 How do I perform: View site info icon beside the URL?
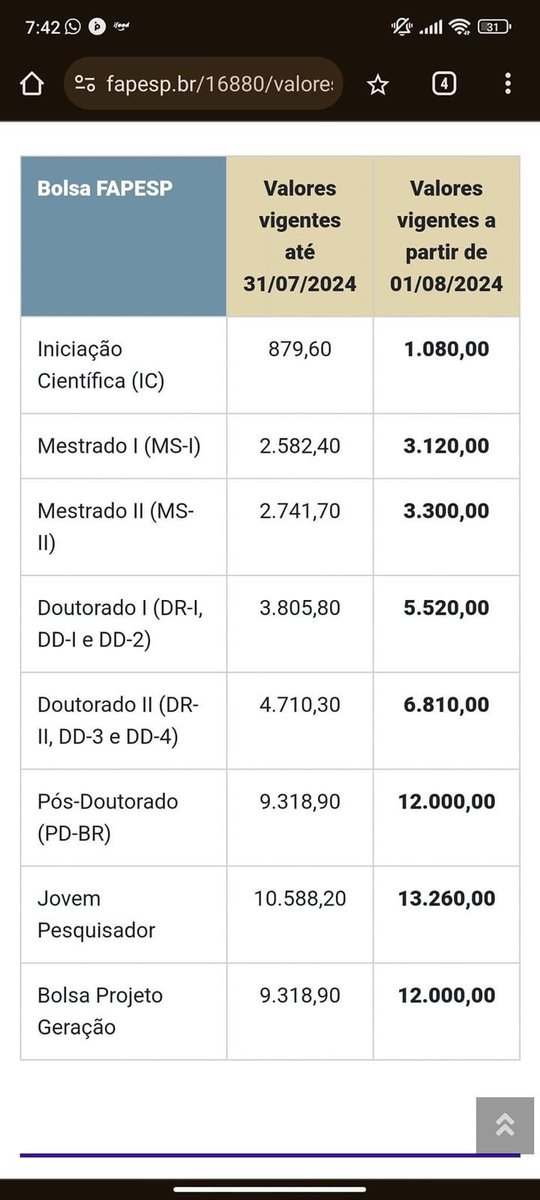click(84, 85)
